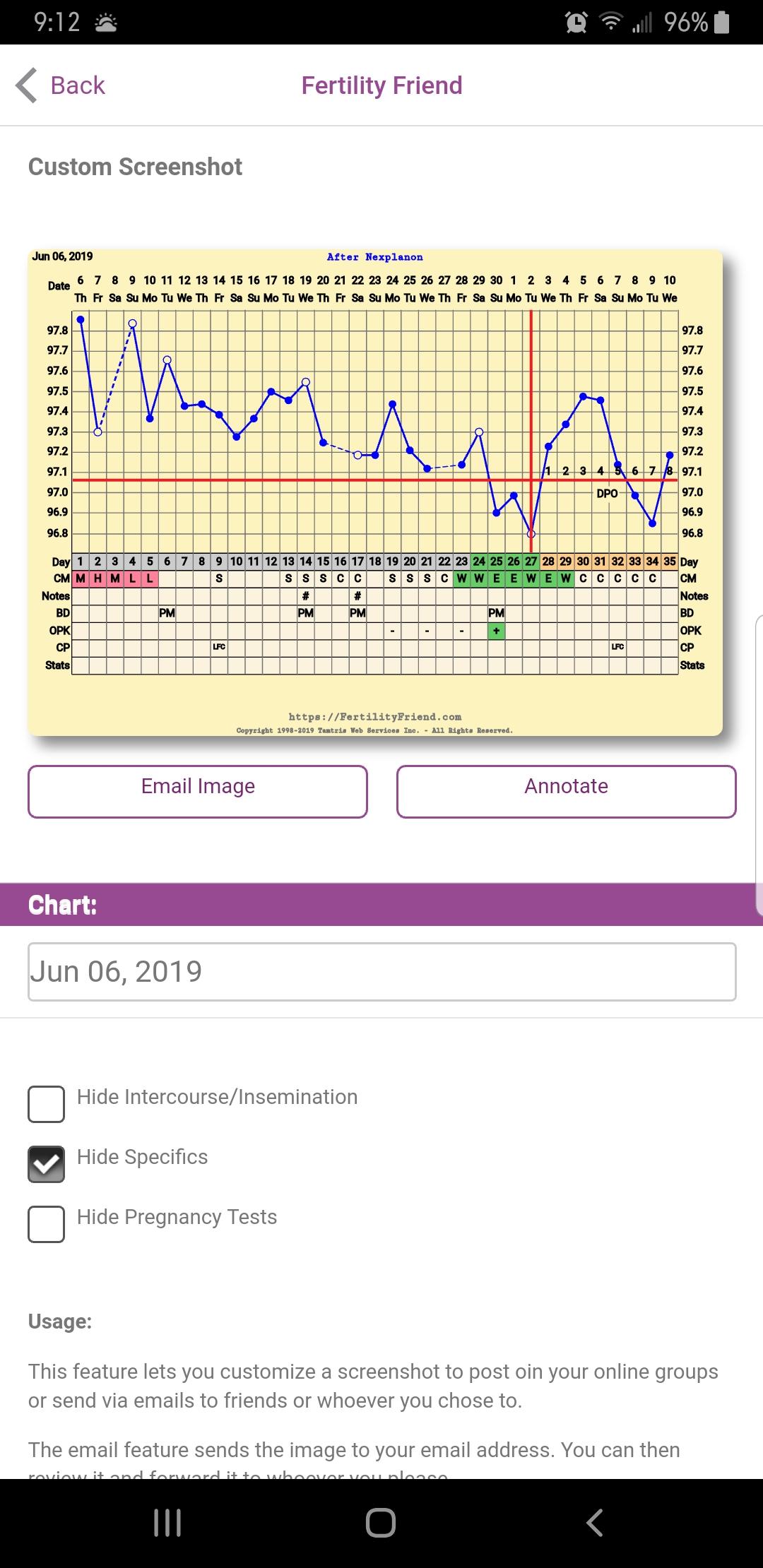Tap the system home button
This screenshot has width=763, height=1568.
[x=381, y=1523]
